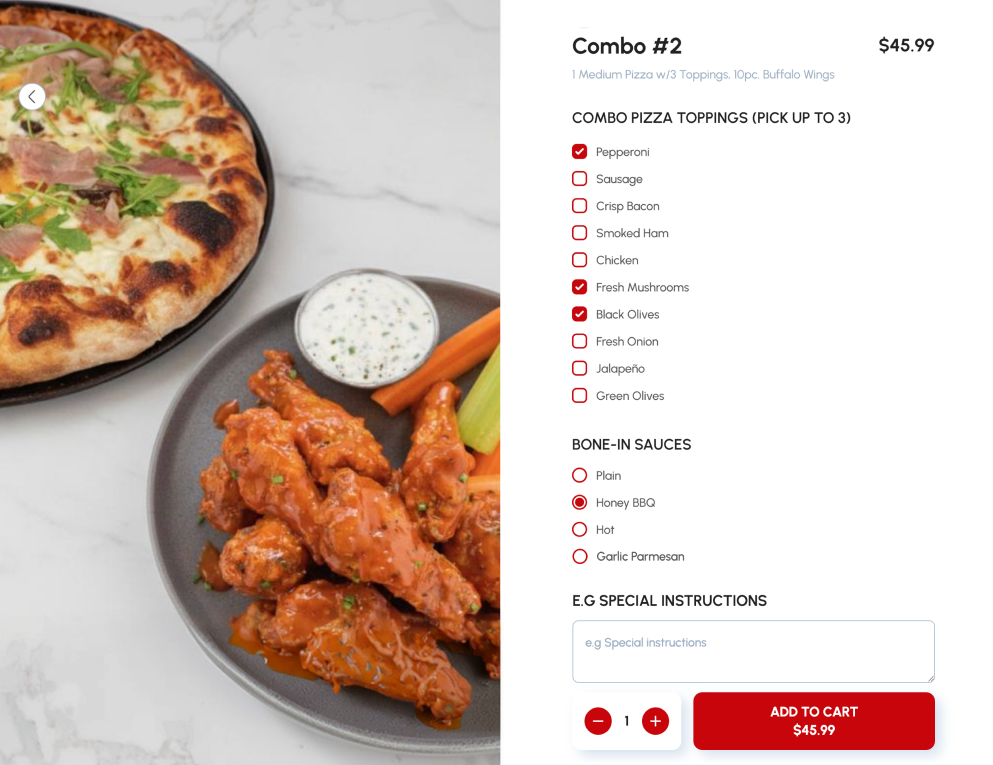This screenshot has width=993, height=765.
Task: Tick the Green Olives topping
Action: (x=579, y=395)
